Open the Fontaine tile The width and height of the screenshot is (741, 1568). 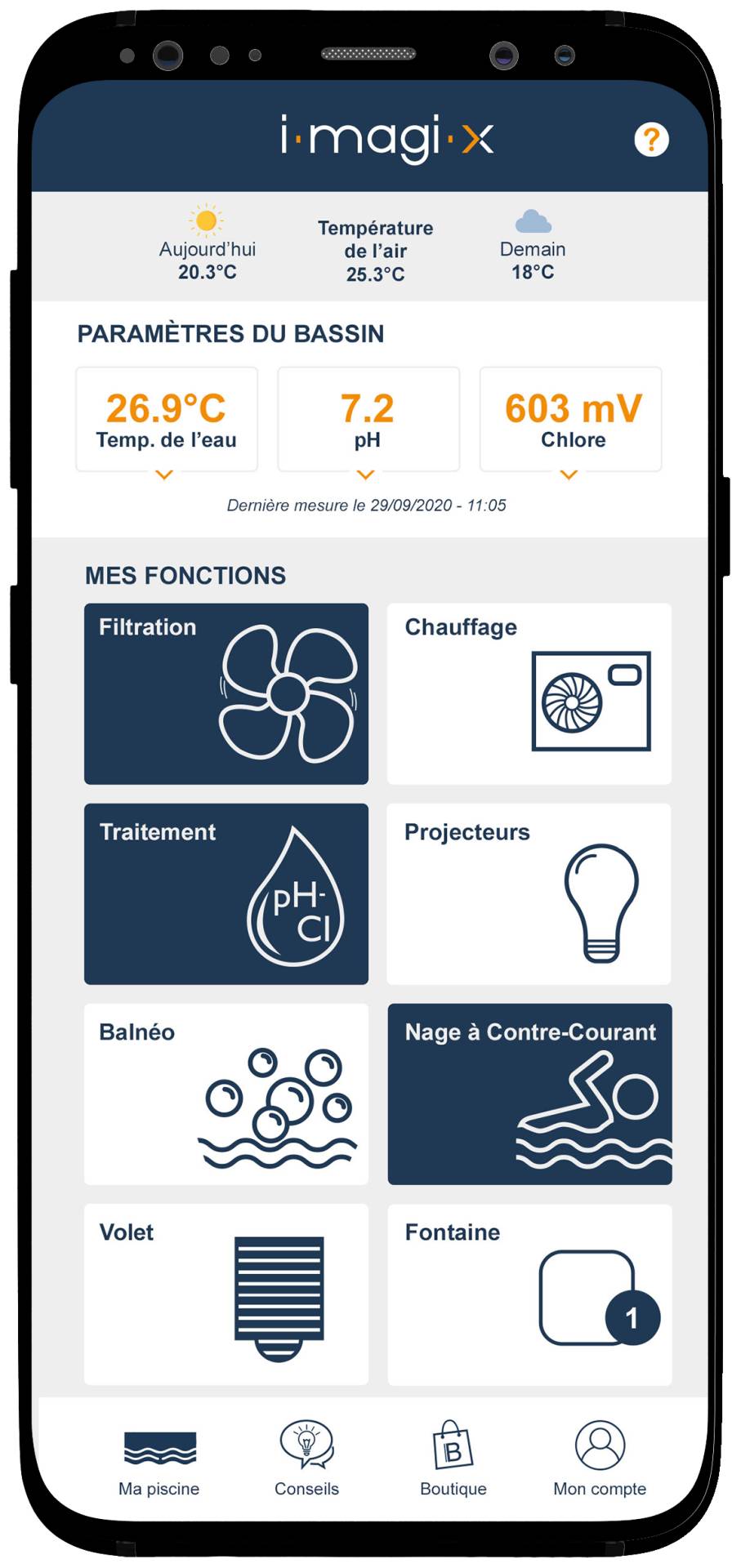pyautogui.click(x=529, y=1294)
